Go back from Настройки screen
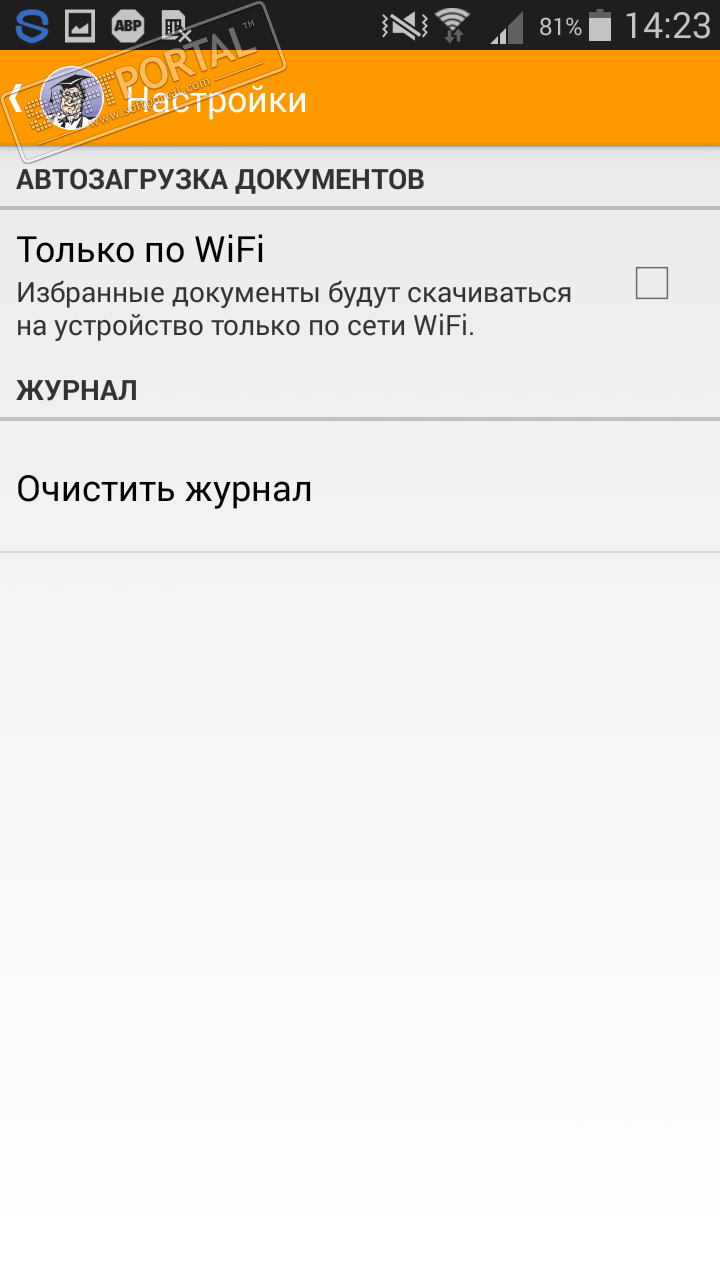Screen dimensions: 720x1280 pos(40,99)
